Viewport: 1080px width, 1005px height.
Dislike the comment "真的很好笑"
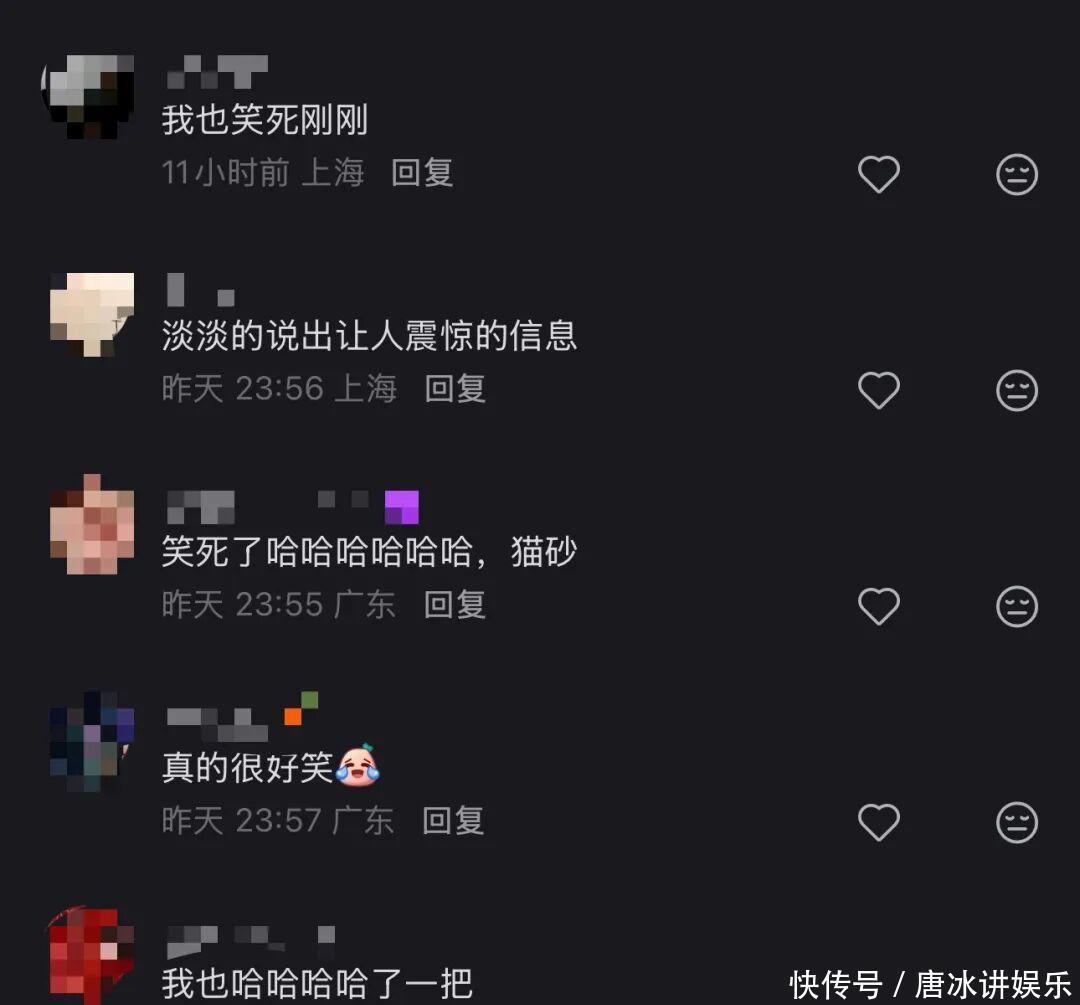coord(1017,822)
